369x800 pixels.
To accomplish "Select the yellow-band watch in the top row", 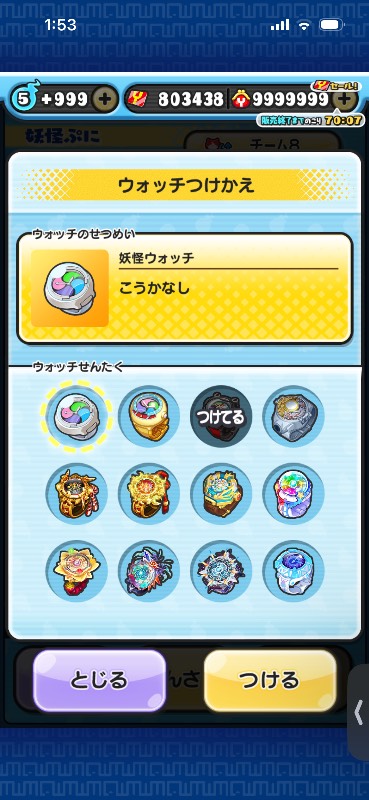I will pos(149,416).
